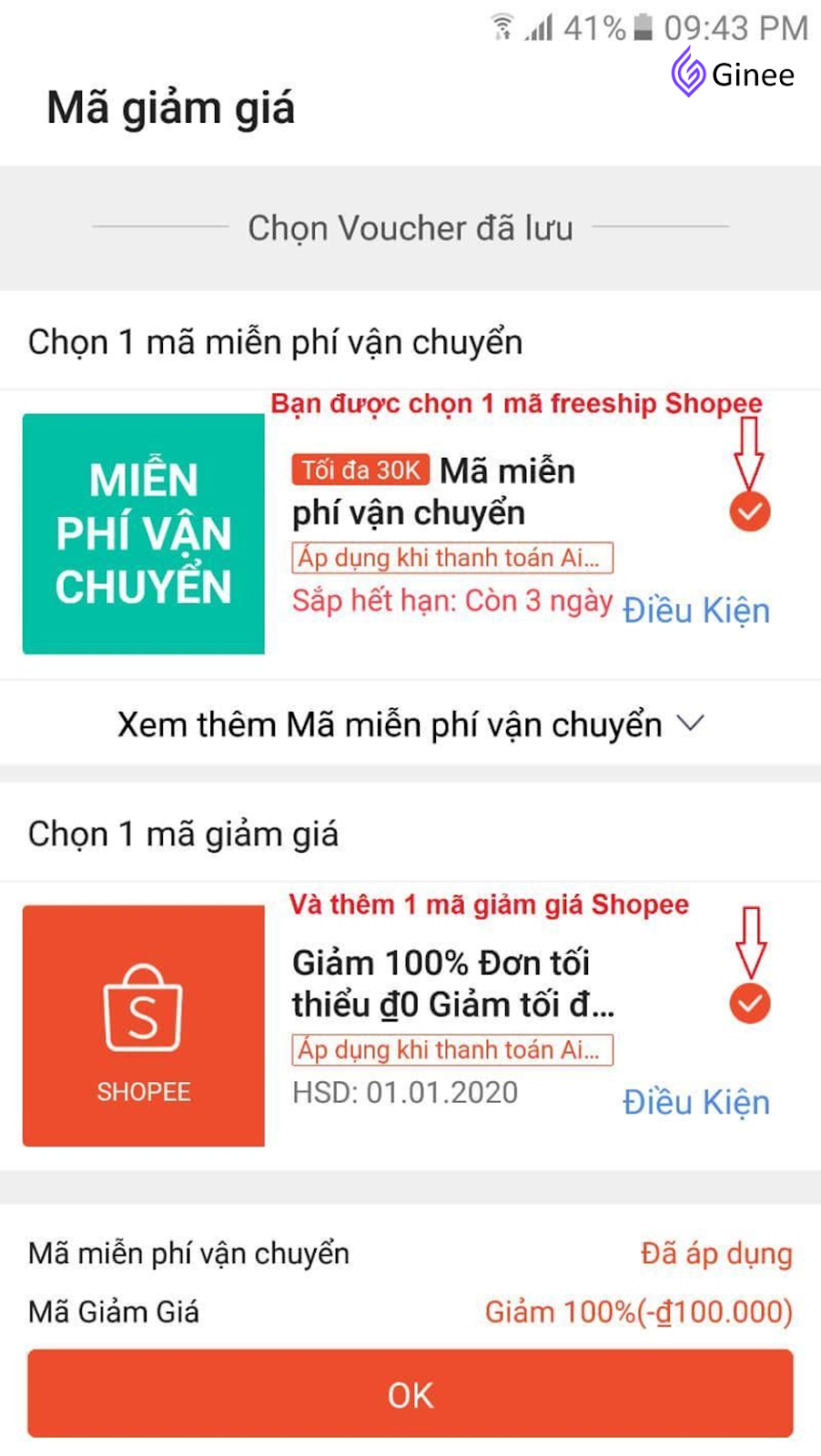Deselect the free shipping voucher checkmark

[x=749, y=511]
